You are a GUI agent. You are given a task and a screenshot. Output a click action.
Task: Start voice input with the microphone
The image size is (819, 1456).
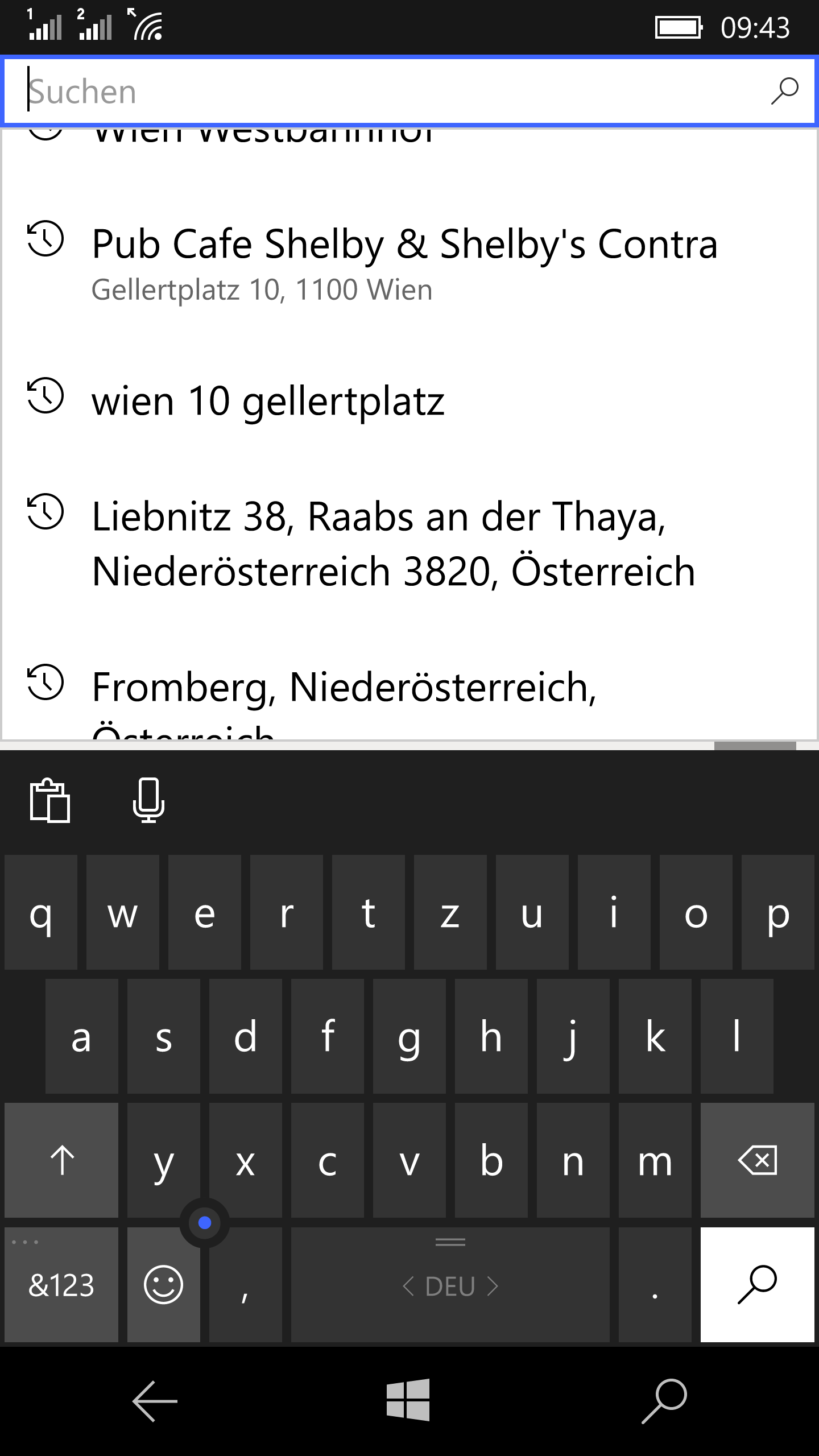(149, 801)
